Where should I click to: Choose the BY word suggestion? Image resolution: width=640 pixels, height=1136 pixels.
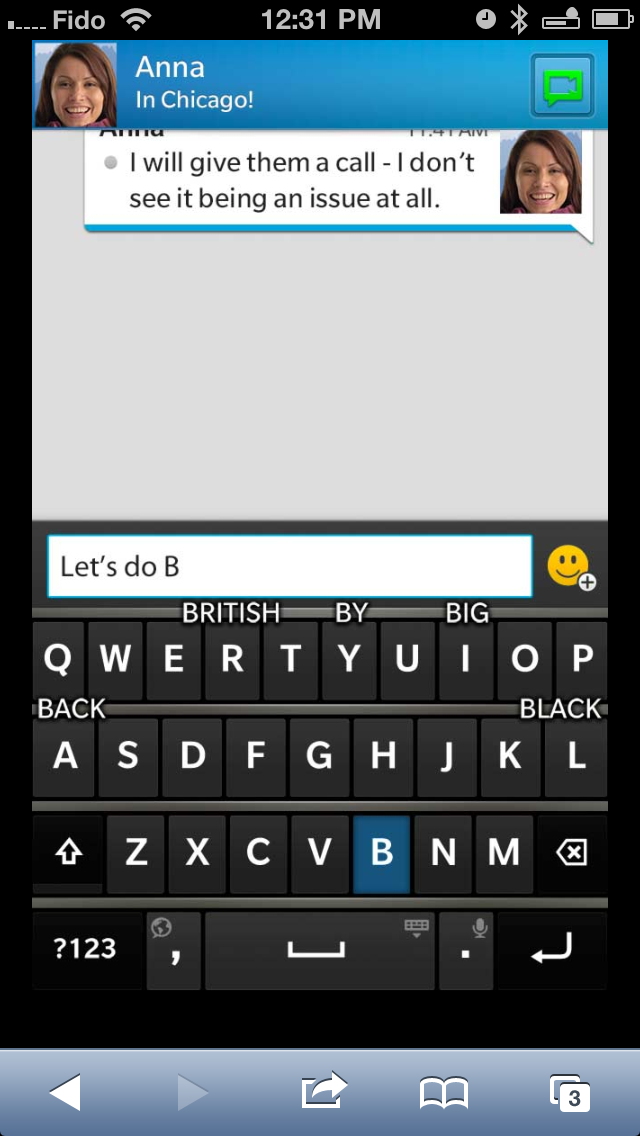[351, 612]
